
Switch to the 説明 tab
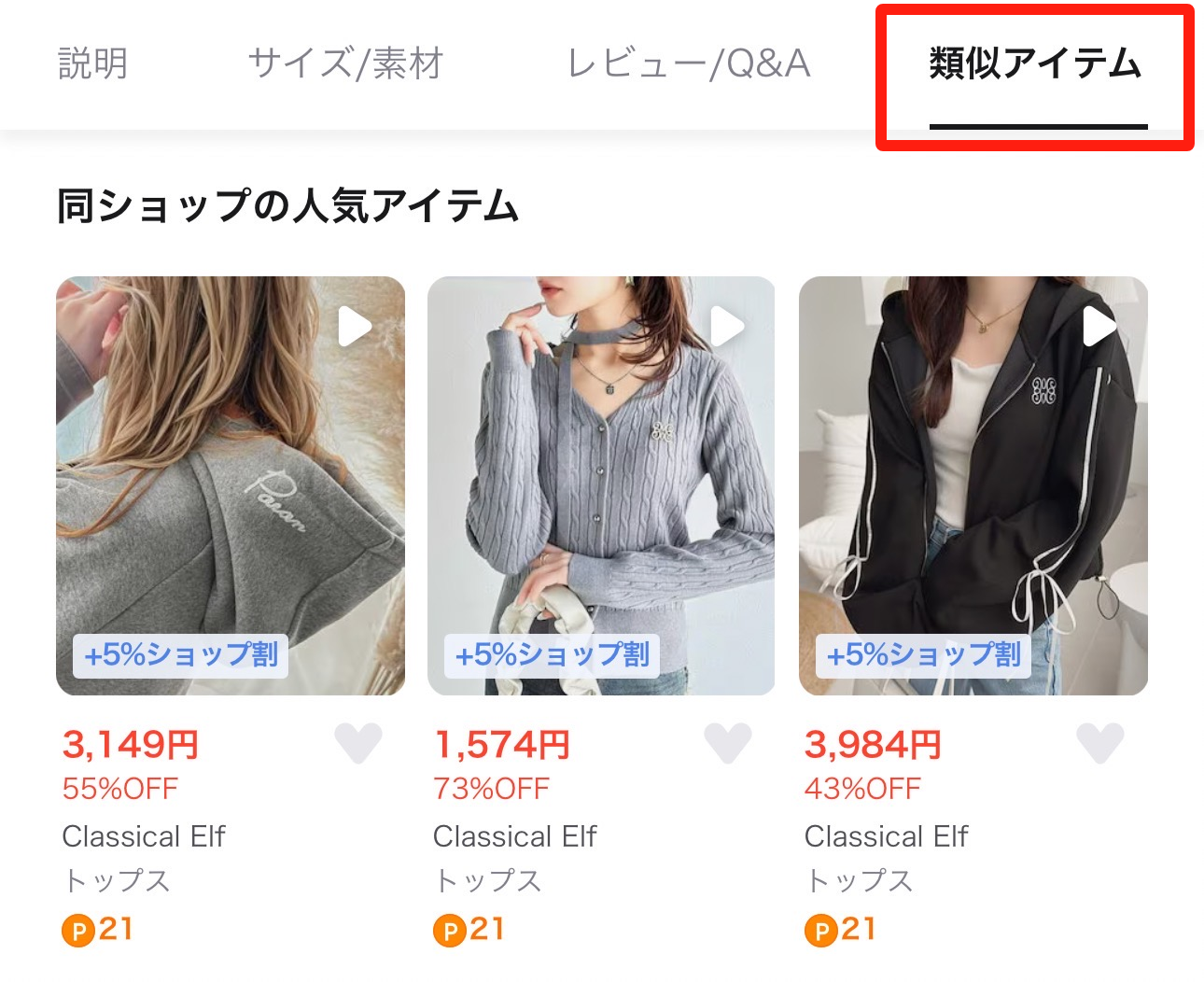pos(92,64)
